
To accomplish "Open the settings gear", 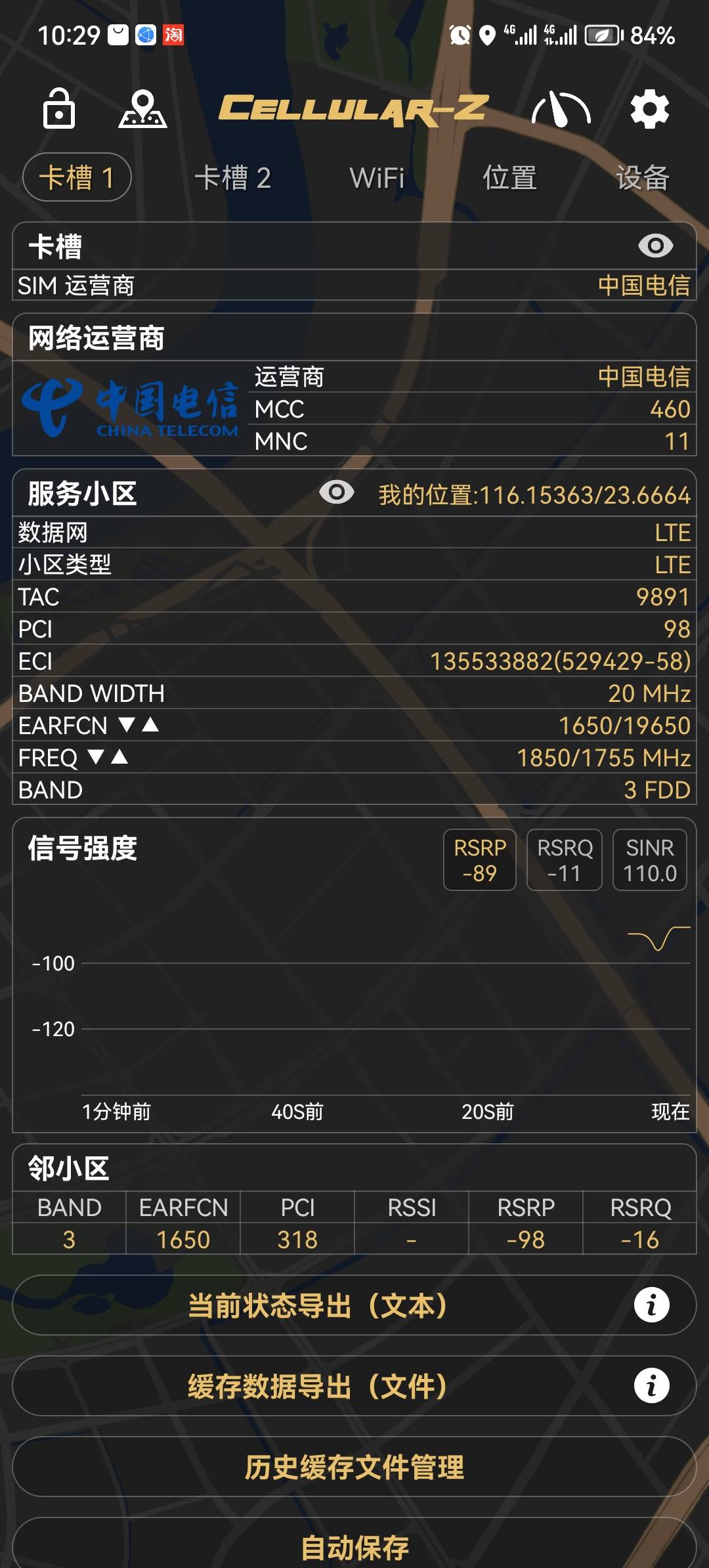I will 649,109.
